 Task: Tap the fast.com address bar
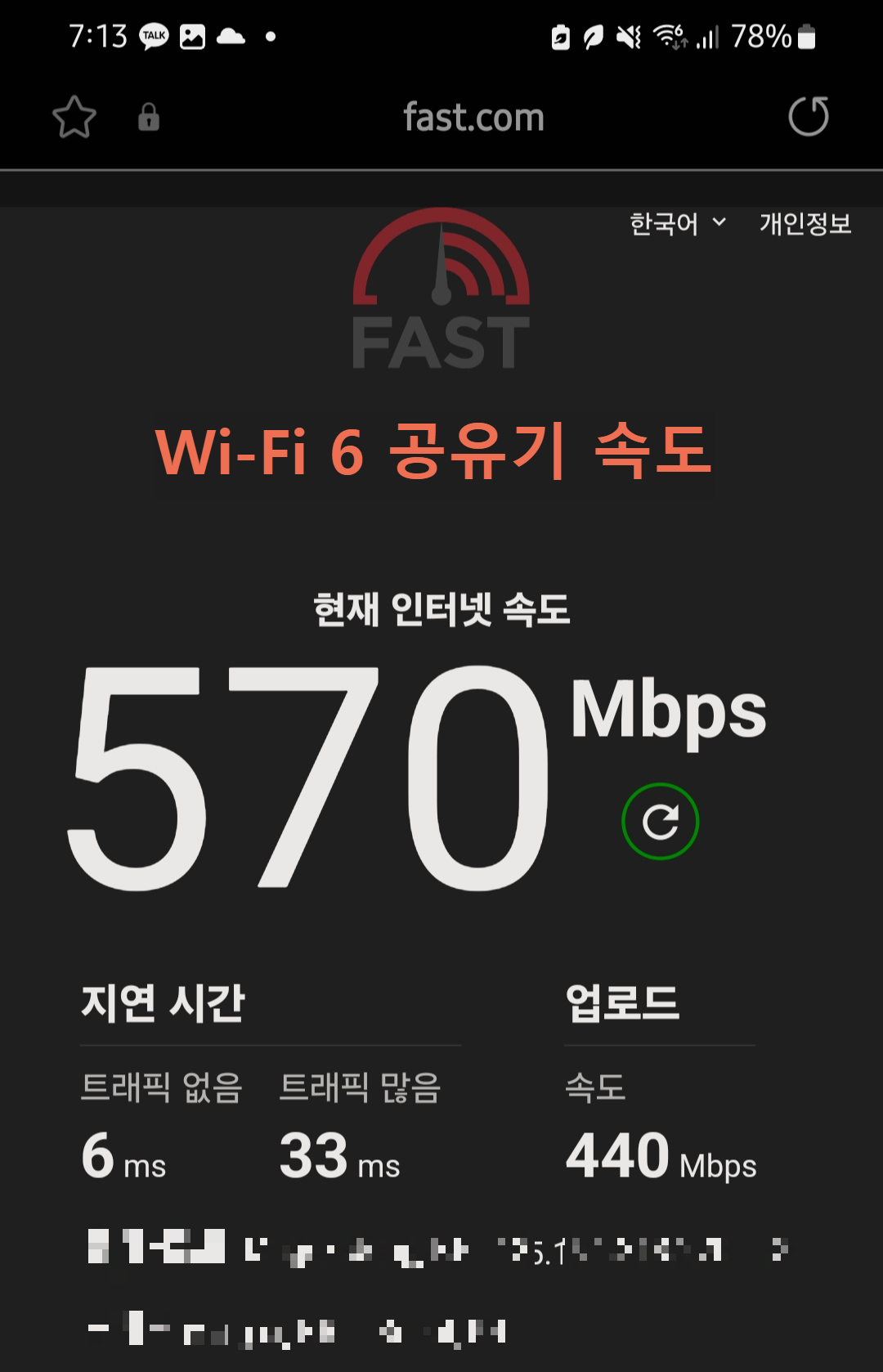(473, 116)
